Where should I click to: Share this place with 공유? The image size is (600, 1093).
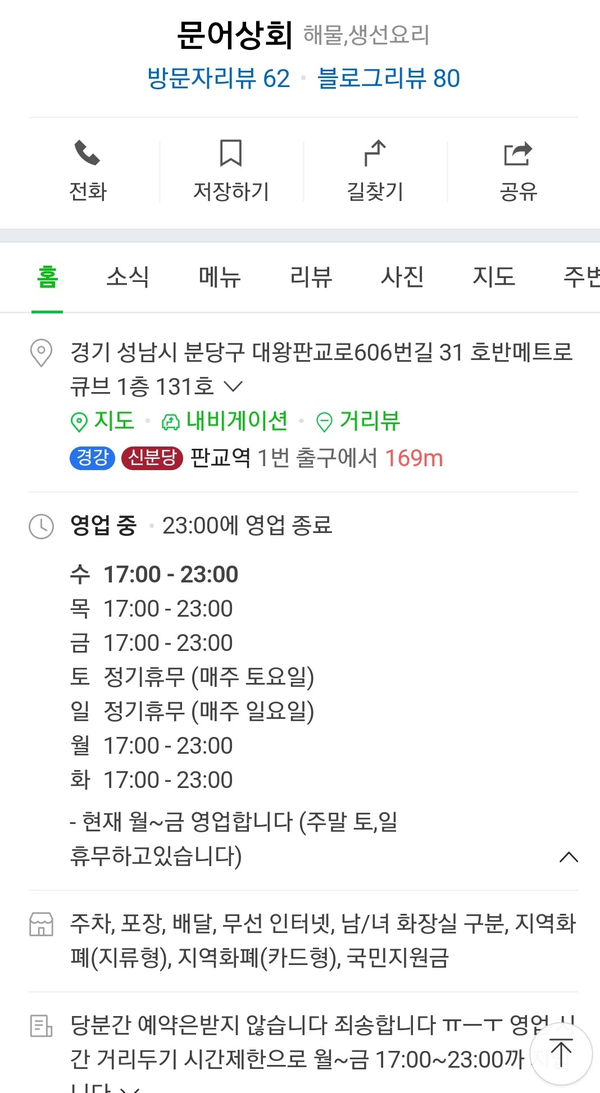tap(518, 170)
